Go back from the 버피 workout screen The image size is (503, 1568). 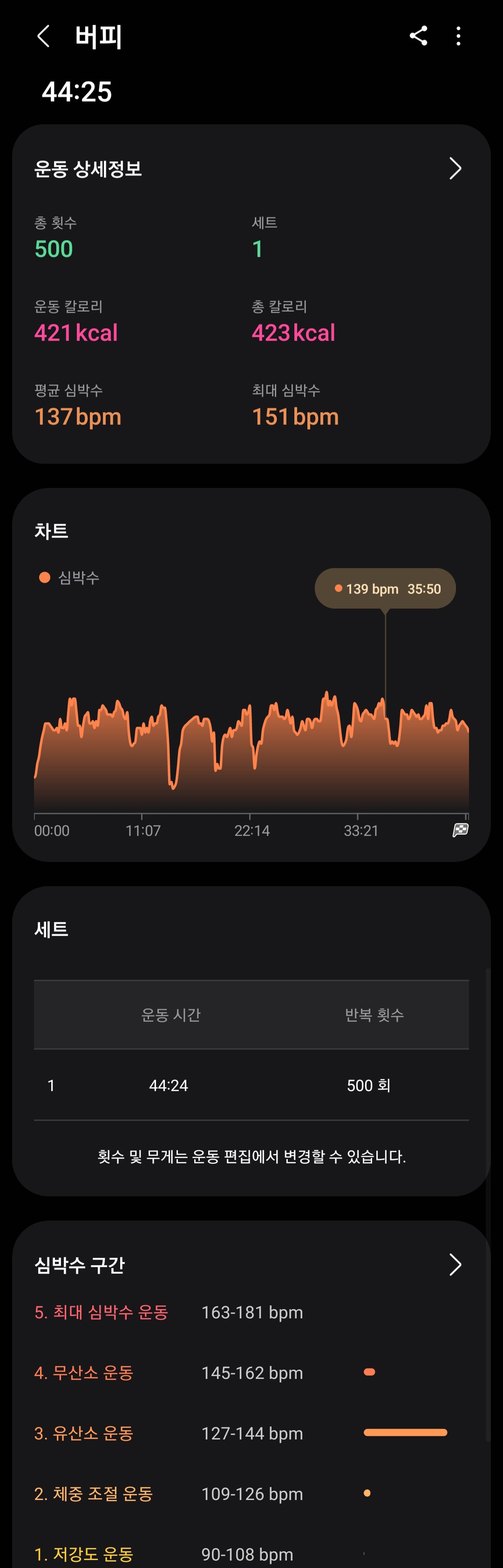click(x=43, y=36)
